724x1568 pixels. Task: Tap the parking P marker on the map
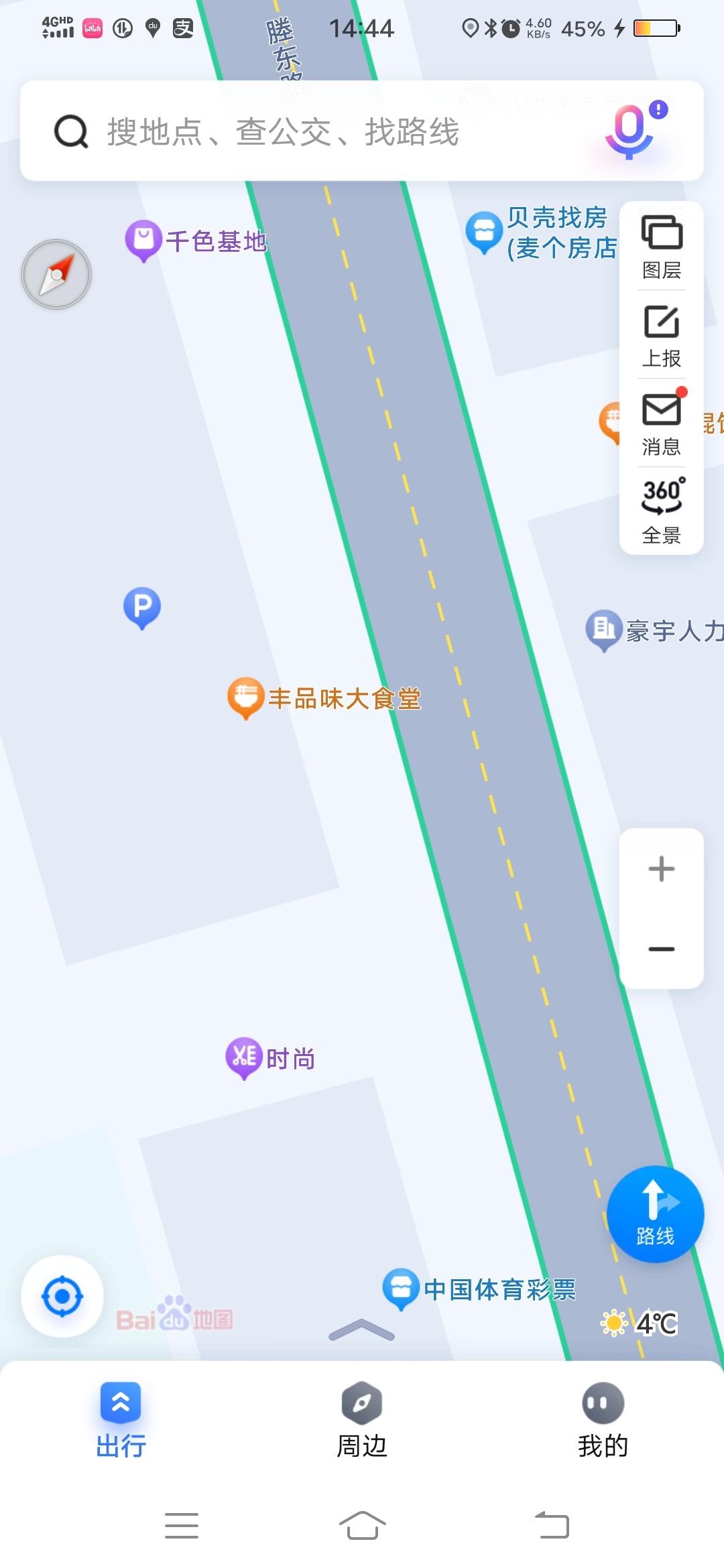(142, 607)
